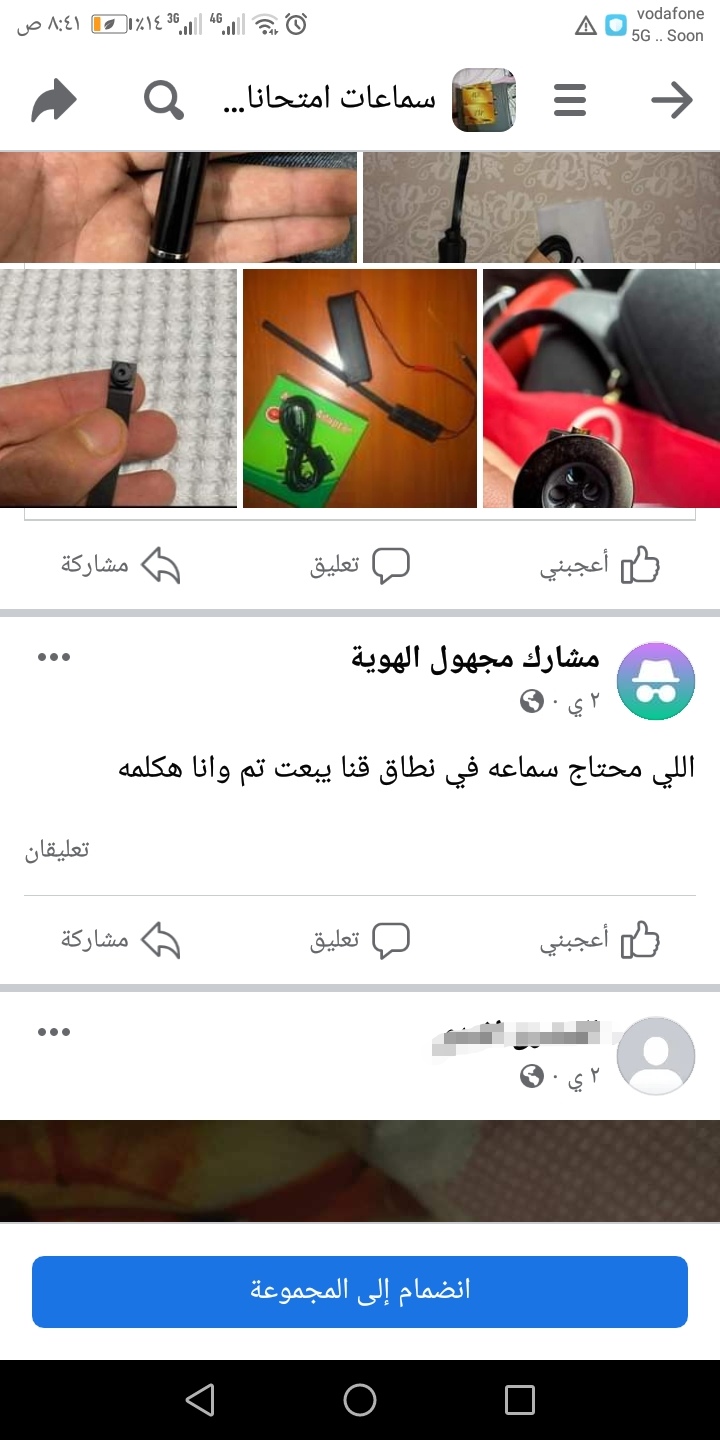The image size is (720, 1440).
Task: Open options for the post with the blurred name
Action: pos(54,1032)
